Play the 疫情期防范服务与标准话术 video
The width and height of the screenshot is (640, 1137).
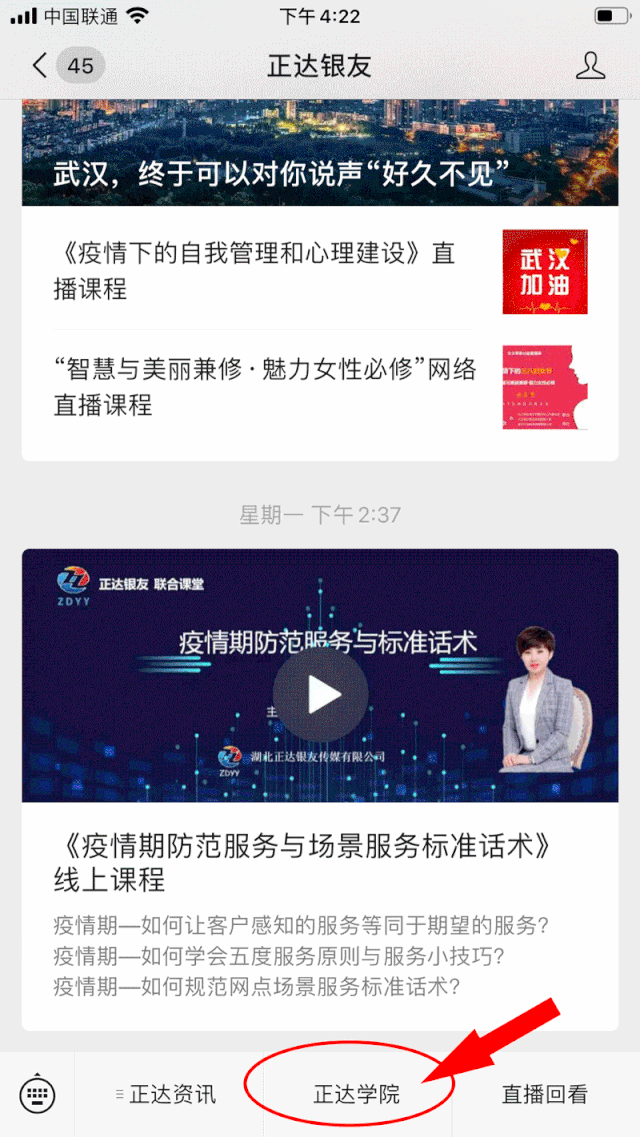320,694
